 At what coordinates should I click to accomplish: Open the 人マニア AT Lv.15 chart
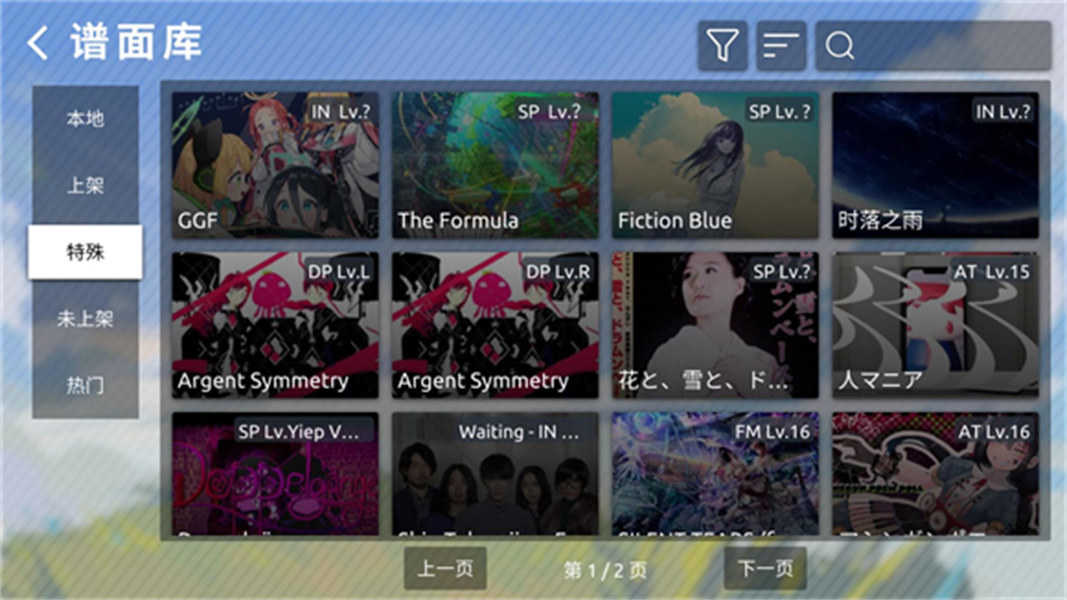point(935,325)
